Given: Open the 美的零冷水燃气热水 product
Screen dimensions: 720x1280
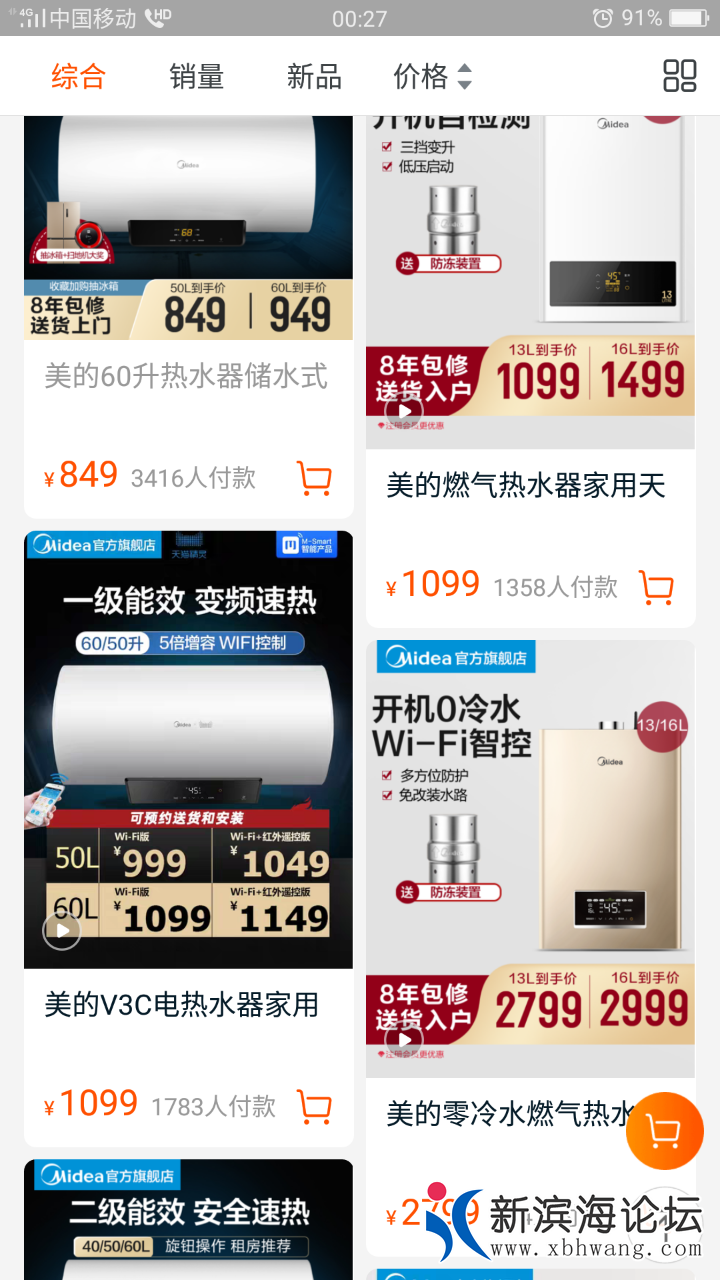Looking at the screenshot, I should coord(510,1113).
